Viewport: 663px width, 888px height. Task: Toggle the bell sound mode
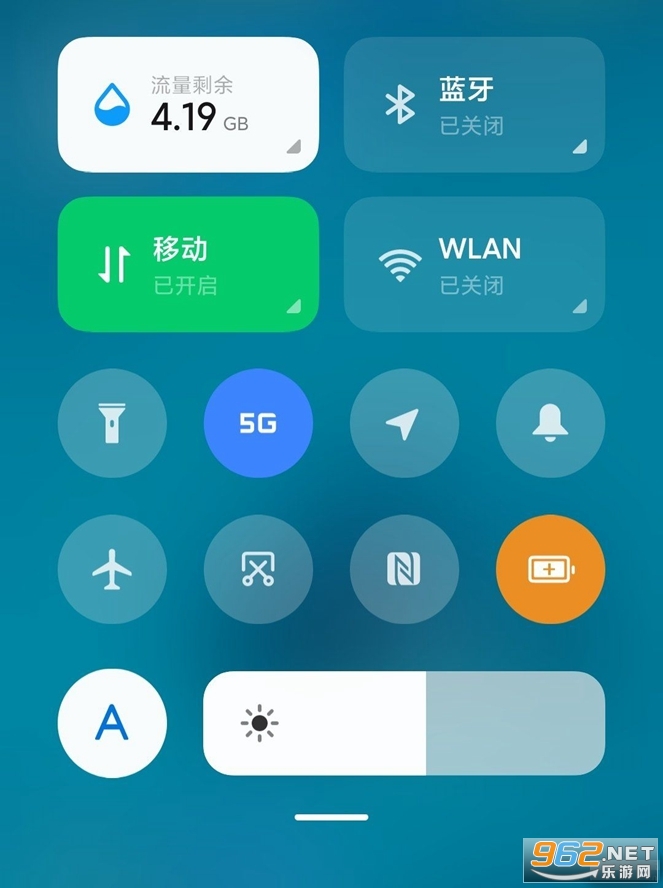click(550, 424)
